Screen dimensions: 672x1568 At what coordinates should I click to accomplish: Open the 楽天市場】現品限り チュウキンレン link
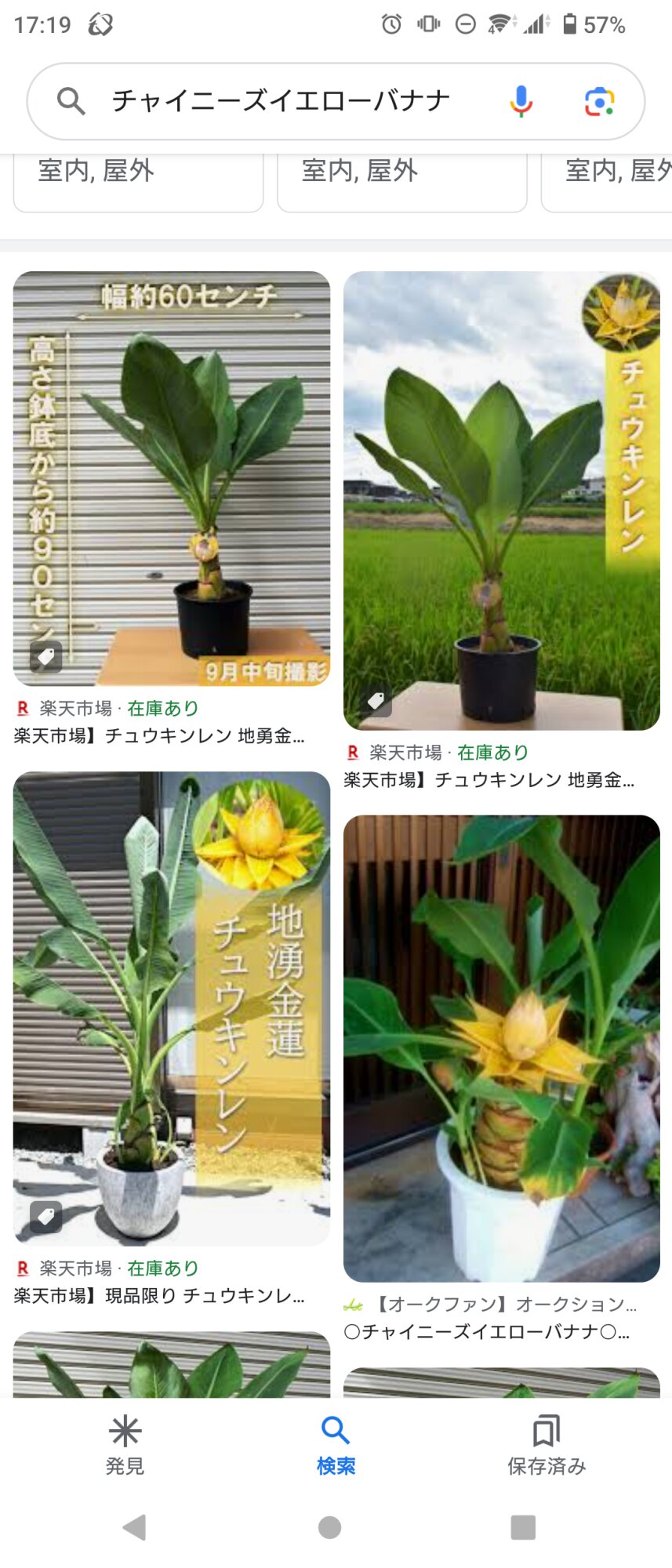(159, 1296)
